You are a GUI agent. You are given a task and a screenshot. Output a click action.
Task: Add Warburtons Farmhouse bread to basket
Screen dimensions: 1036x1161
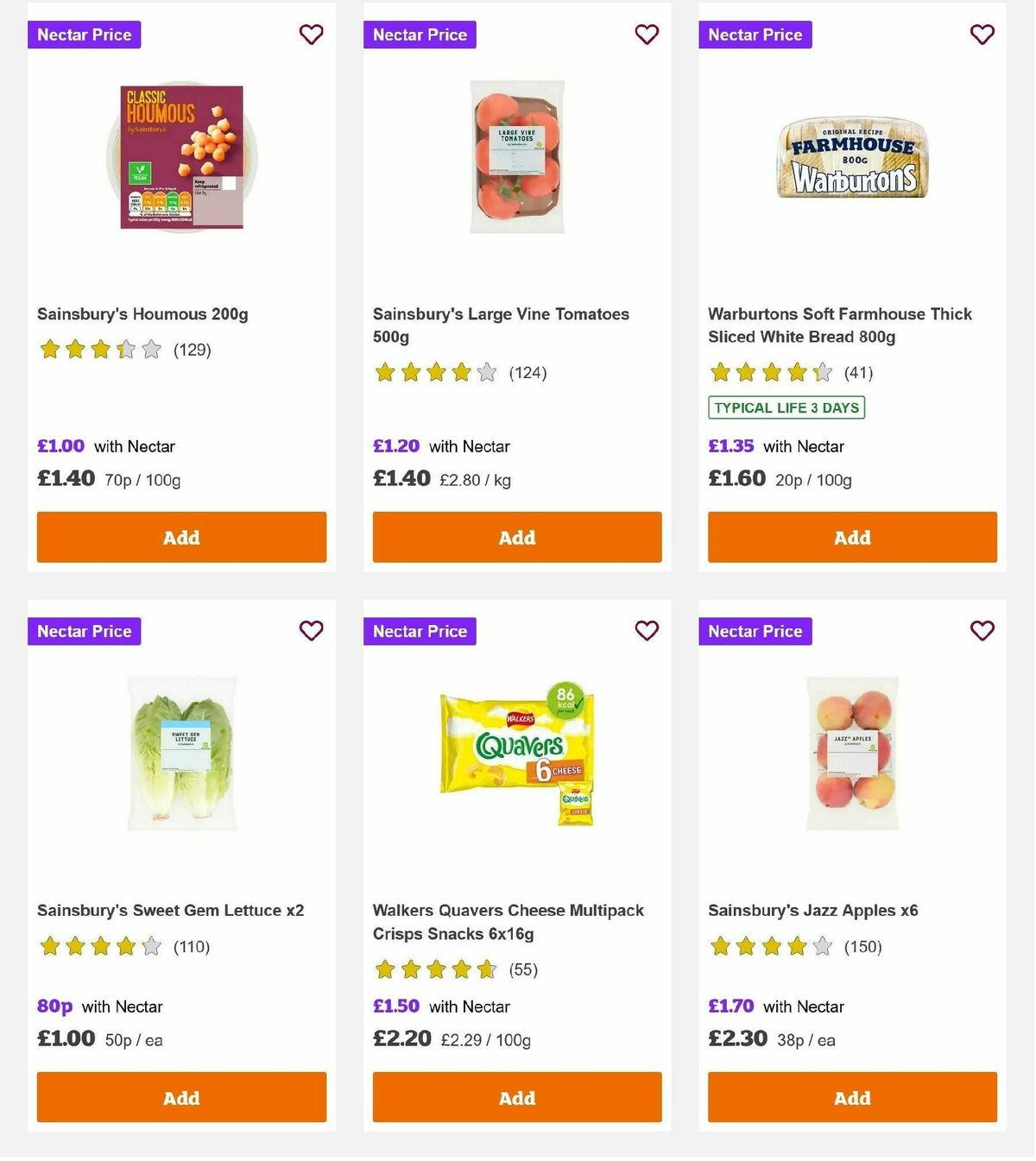point(852,537)
